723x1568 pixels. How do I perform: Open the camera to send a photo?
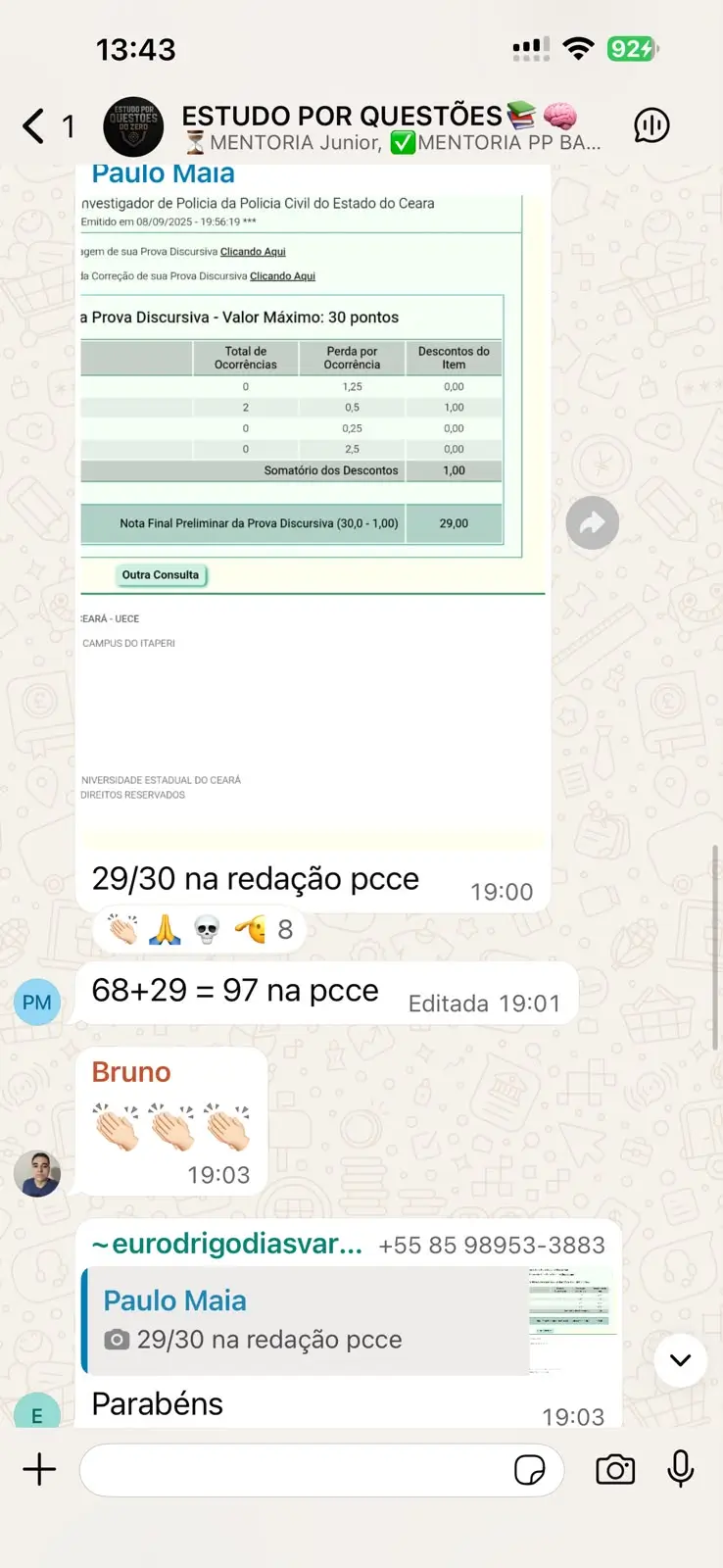[615, 1470]
